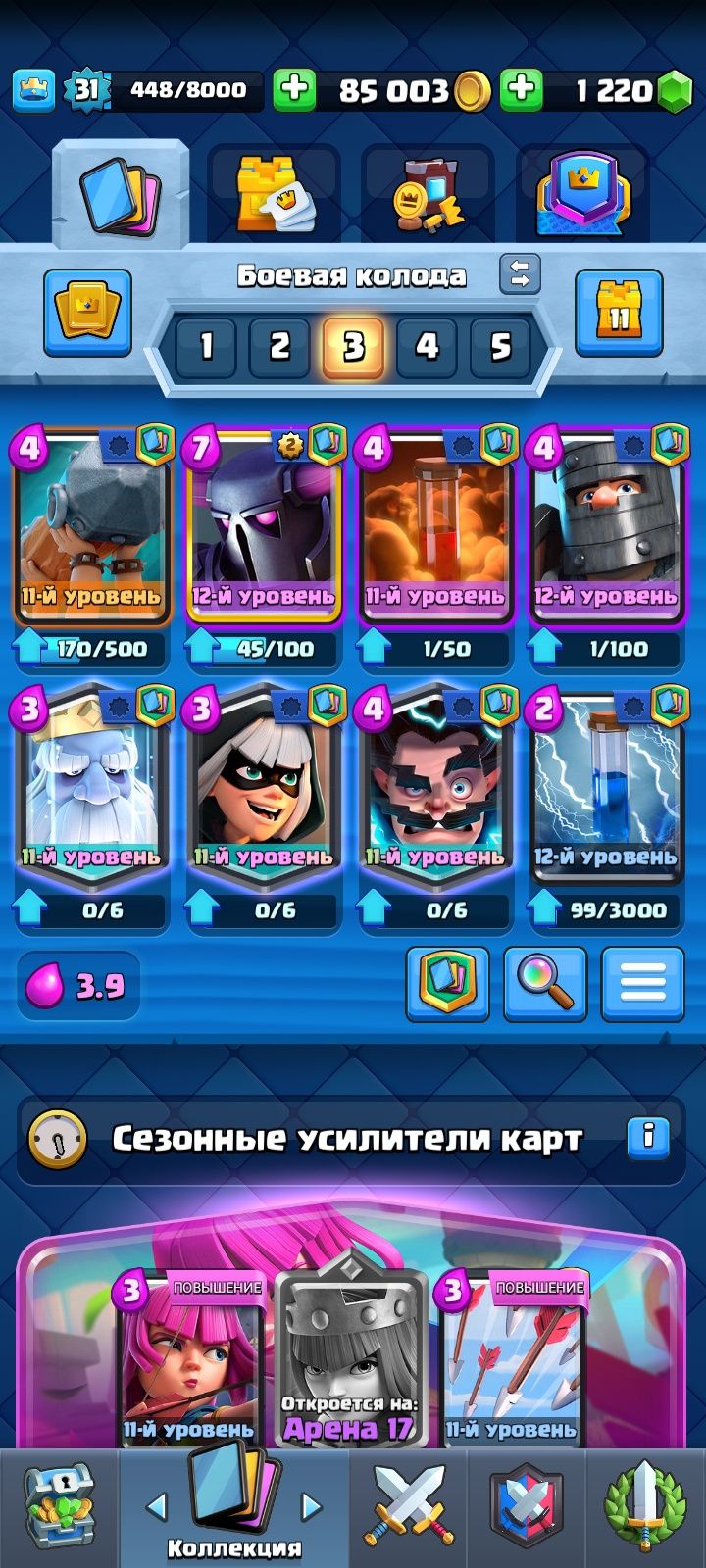
Task: Open the deck options menu
Action: pos(642,983)
